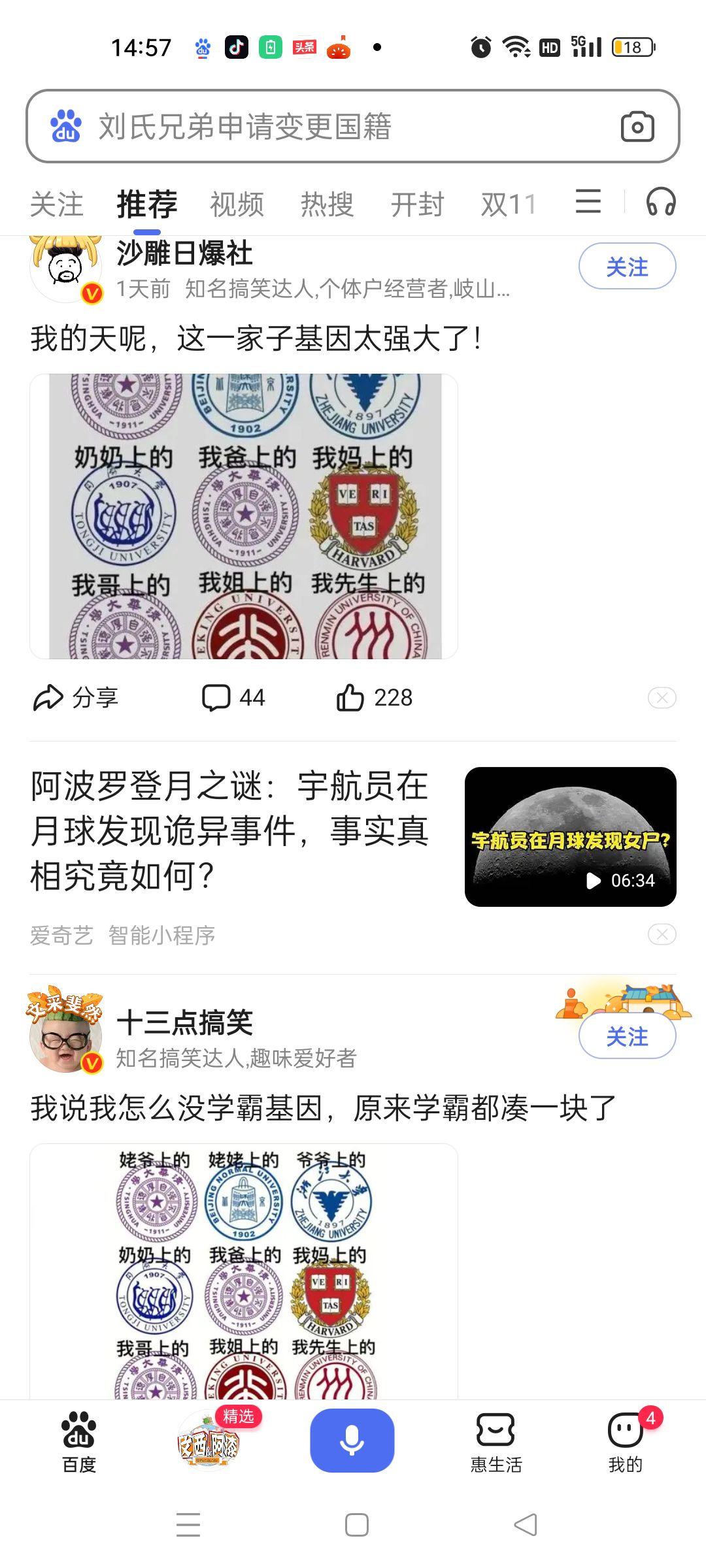Open the channel list menu icon
Image resolution: width=706 pixels, height=1568 pixels.
tap(588, 201)
